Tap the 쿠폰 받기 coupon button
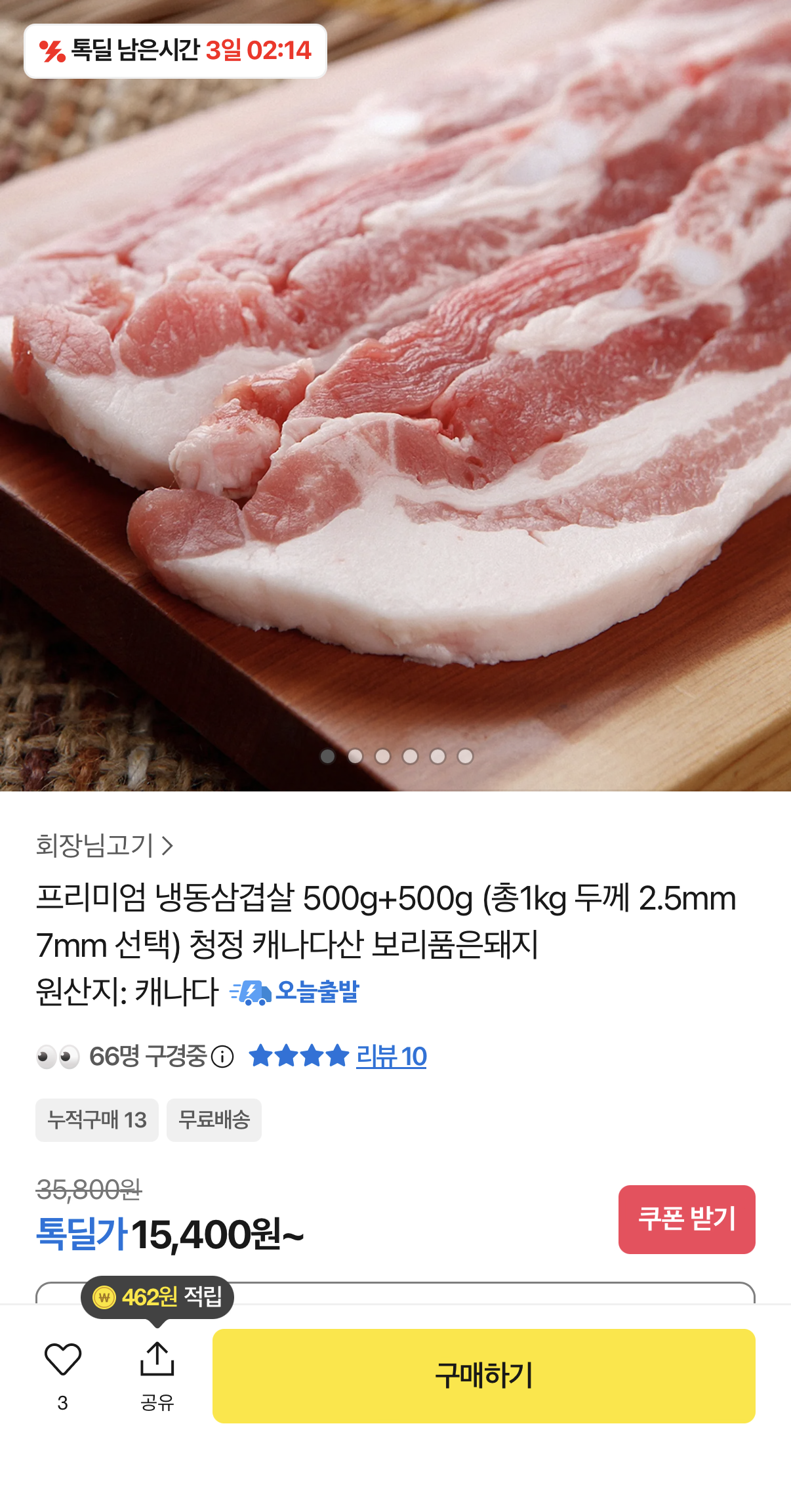Screen dimensions: 791x1512 [x=686, y=1219]
